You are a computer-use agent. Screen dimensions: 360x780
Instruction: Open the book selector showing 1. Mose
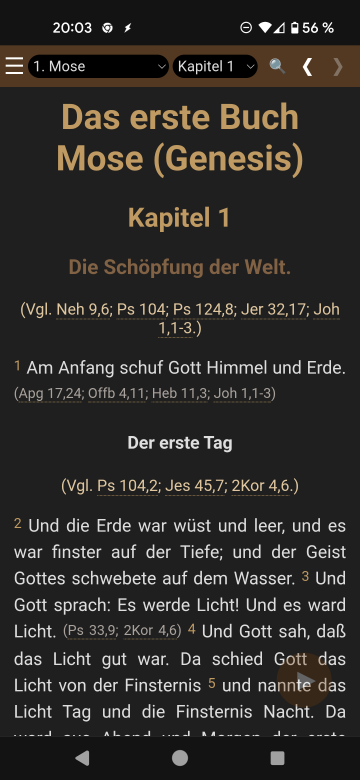98,66
